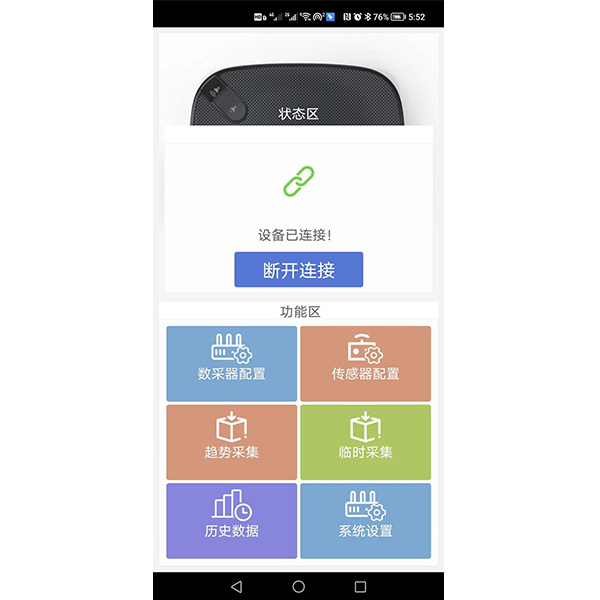600x600 pixels.
Task: Open 系统设置 tile
Action: [365, 520]
